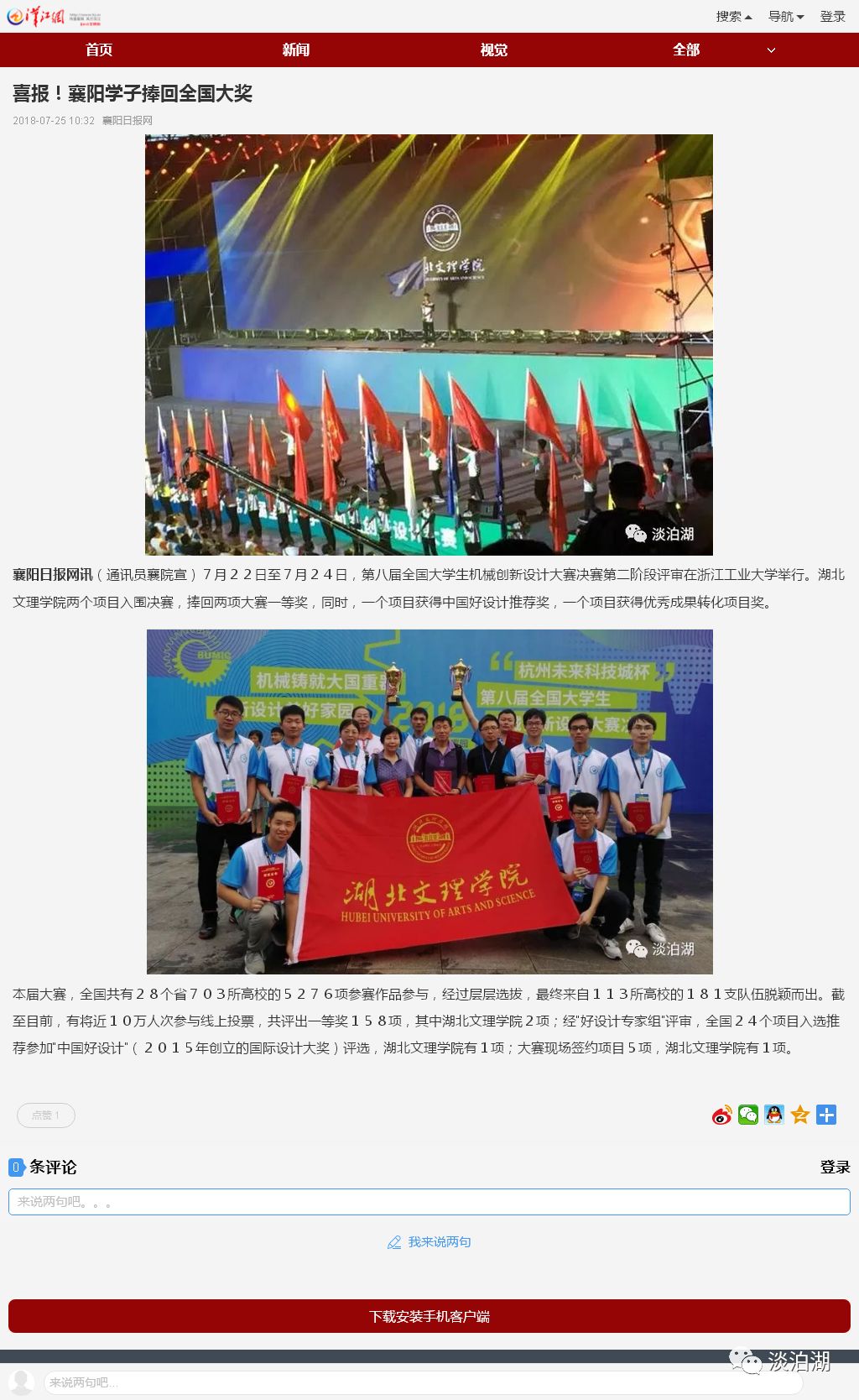Image resolution: width=859 pixels, height=1400 pixels.
Task: Open the 全部 category tab
Action: (685, 50)
